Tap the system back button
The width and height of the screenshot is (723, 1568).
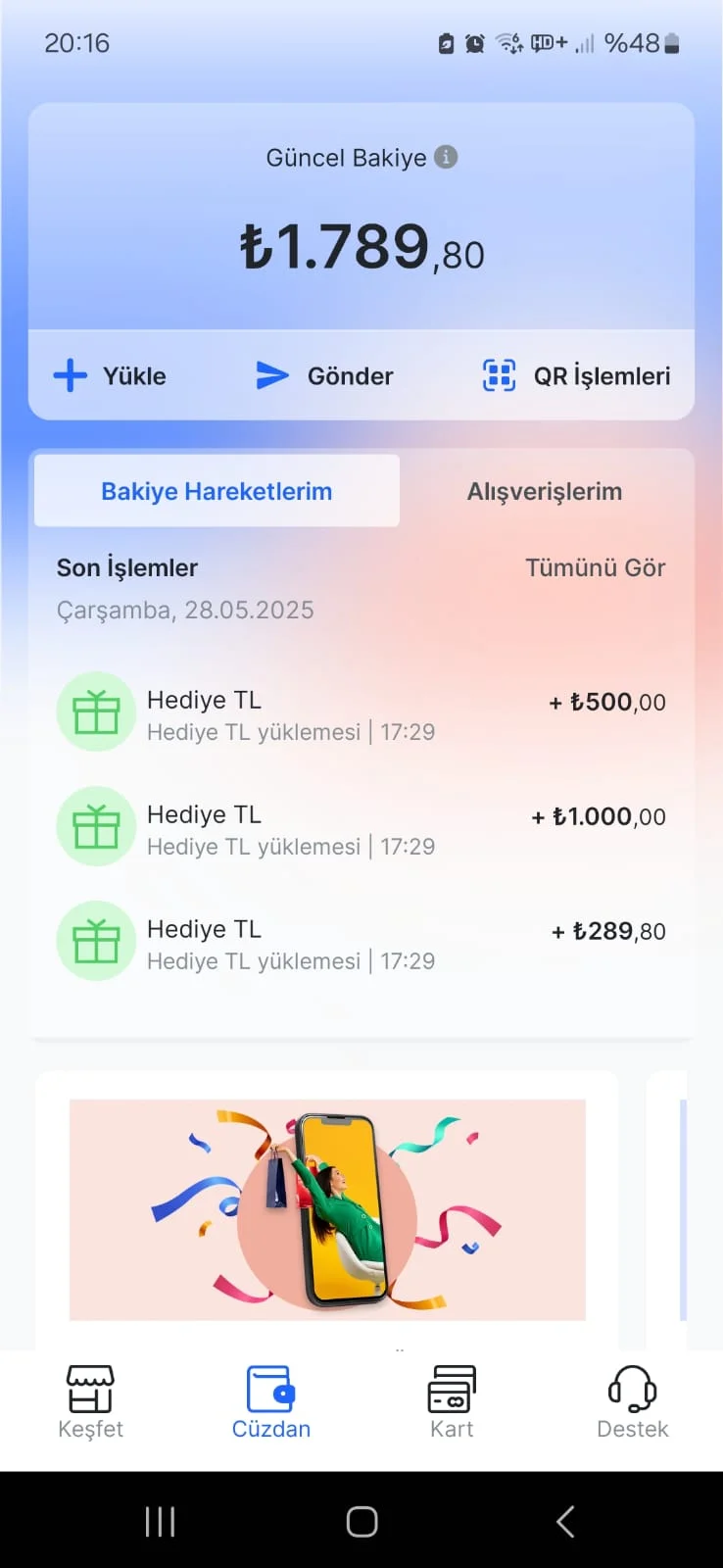[x=564, y=1521]
